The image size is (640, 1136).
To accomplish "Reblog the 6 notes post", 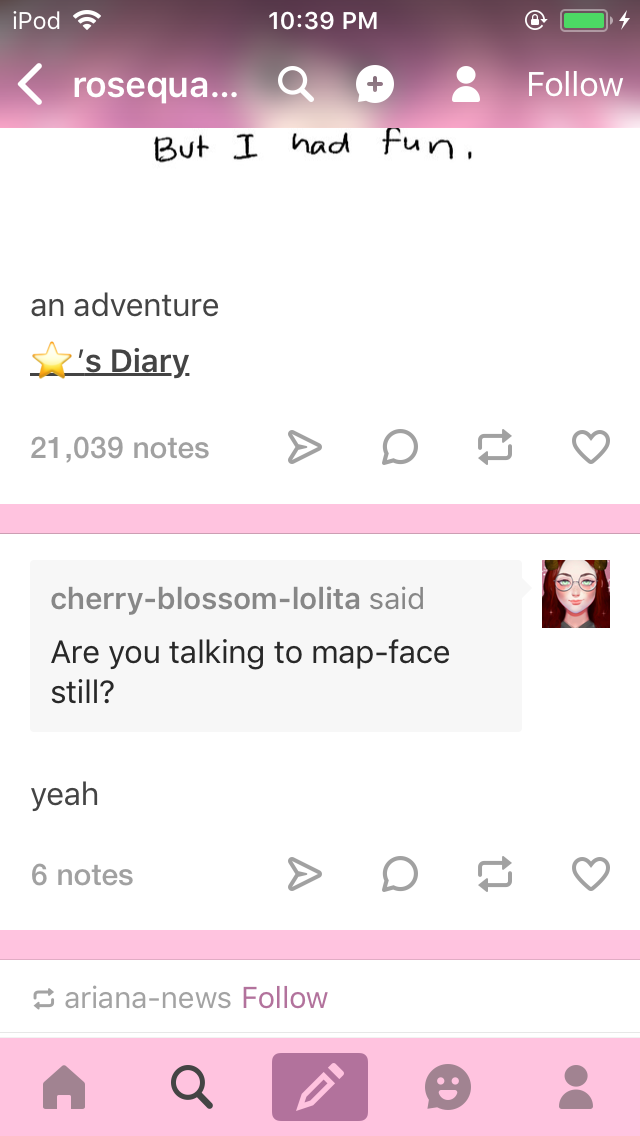I will [x=495, y=874].
